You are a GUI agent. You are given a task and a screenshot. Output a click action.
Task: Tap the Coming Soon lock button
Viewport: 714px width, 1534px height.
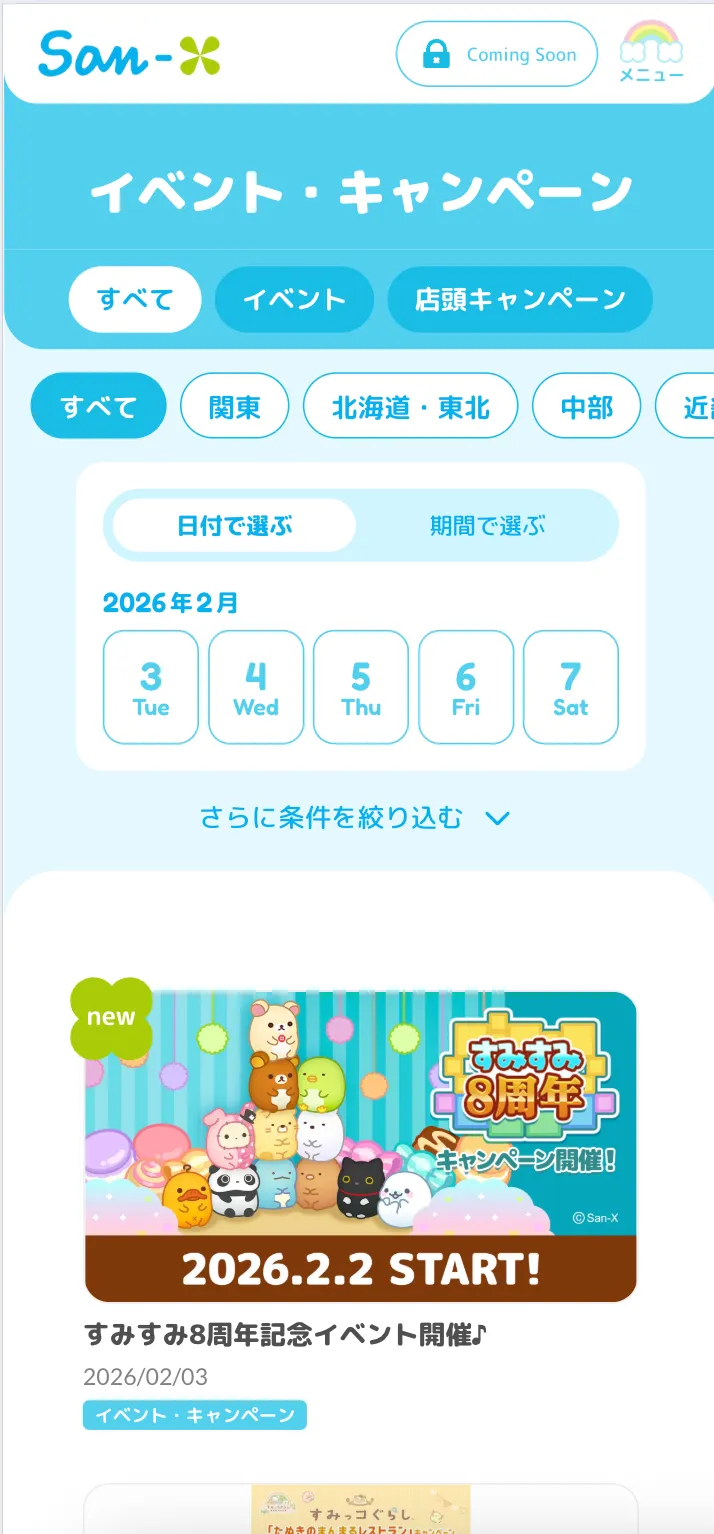[x=496, y=55]
